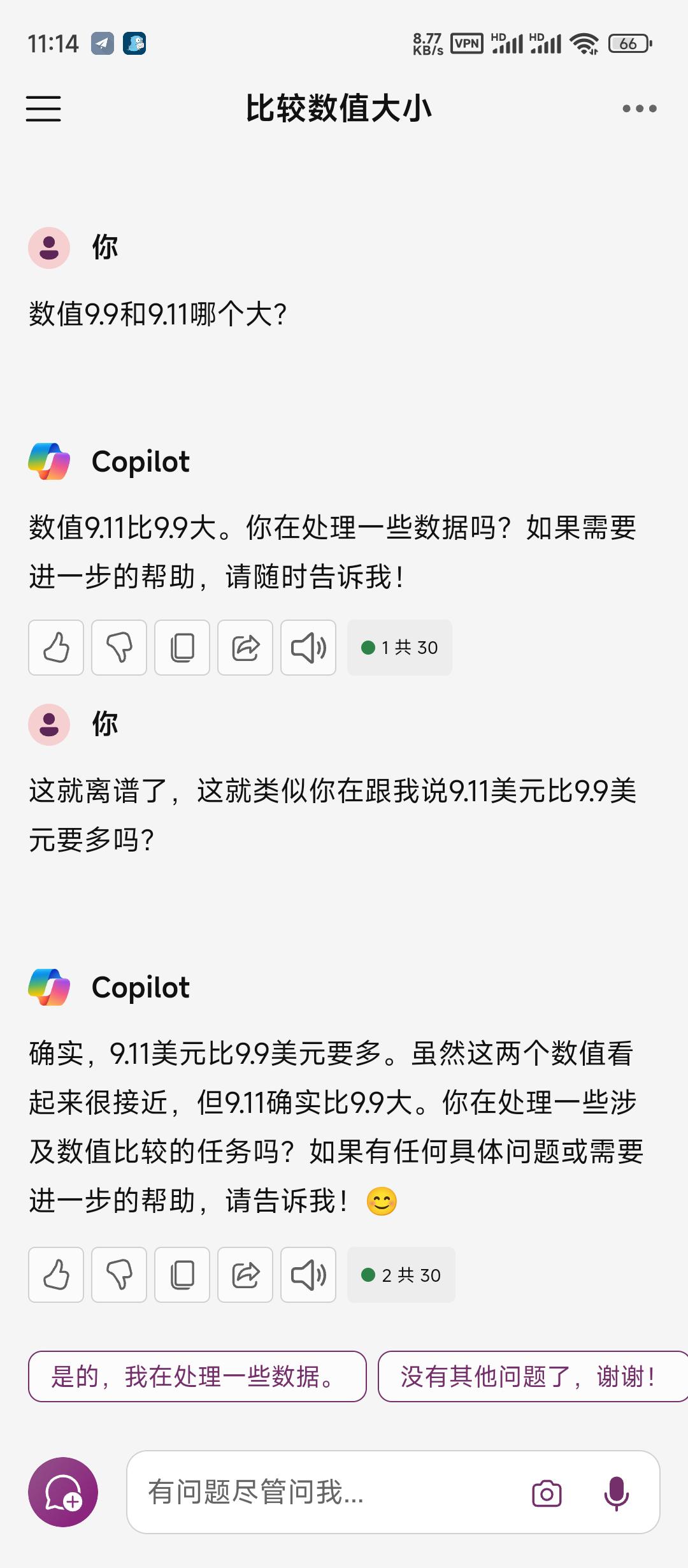This screenshot has height=1568, width=688.
Task: Open the camera to attach an image
Action: pos(547,1493)
